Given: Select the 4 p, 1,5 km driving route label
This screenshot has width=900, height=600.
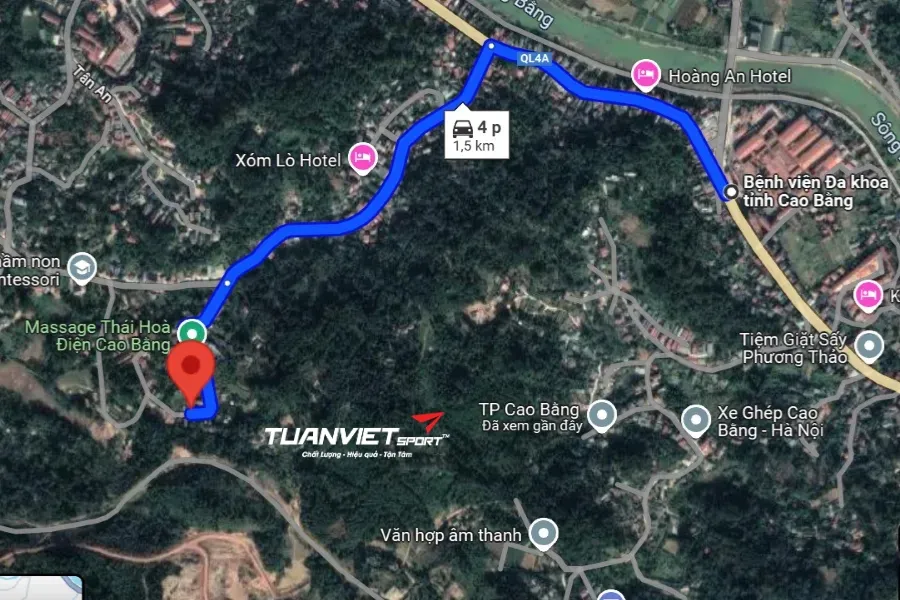Looking at the screenshot, I should pyautogui.click(x=476, y=135).
